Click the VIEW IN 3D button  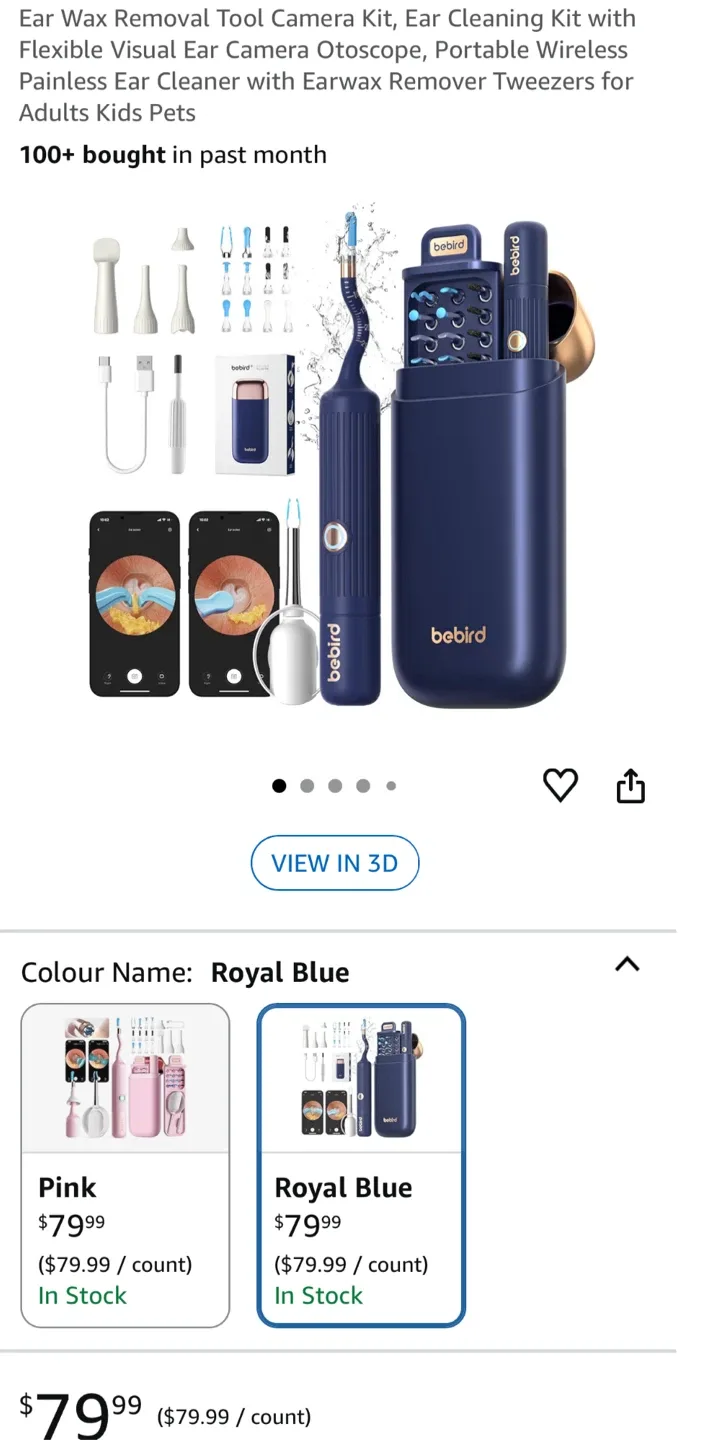[x=334, y=862]
